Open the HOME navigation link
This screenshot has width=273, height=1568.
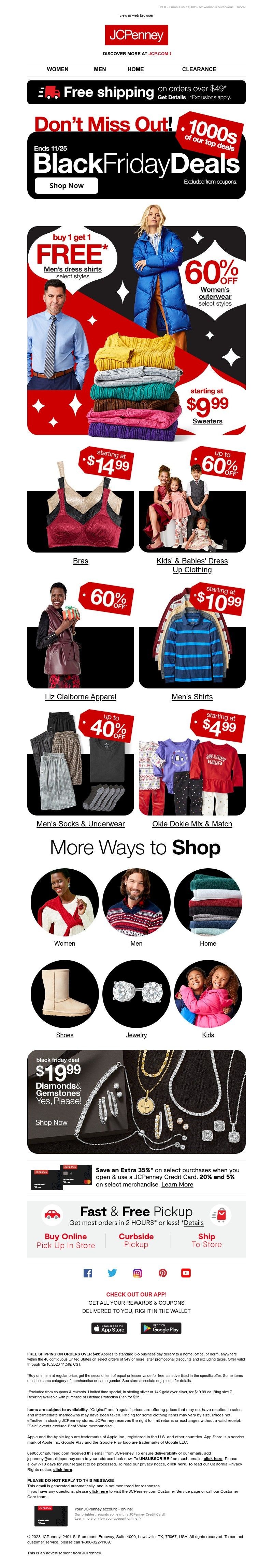[135, 69]
